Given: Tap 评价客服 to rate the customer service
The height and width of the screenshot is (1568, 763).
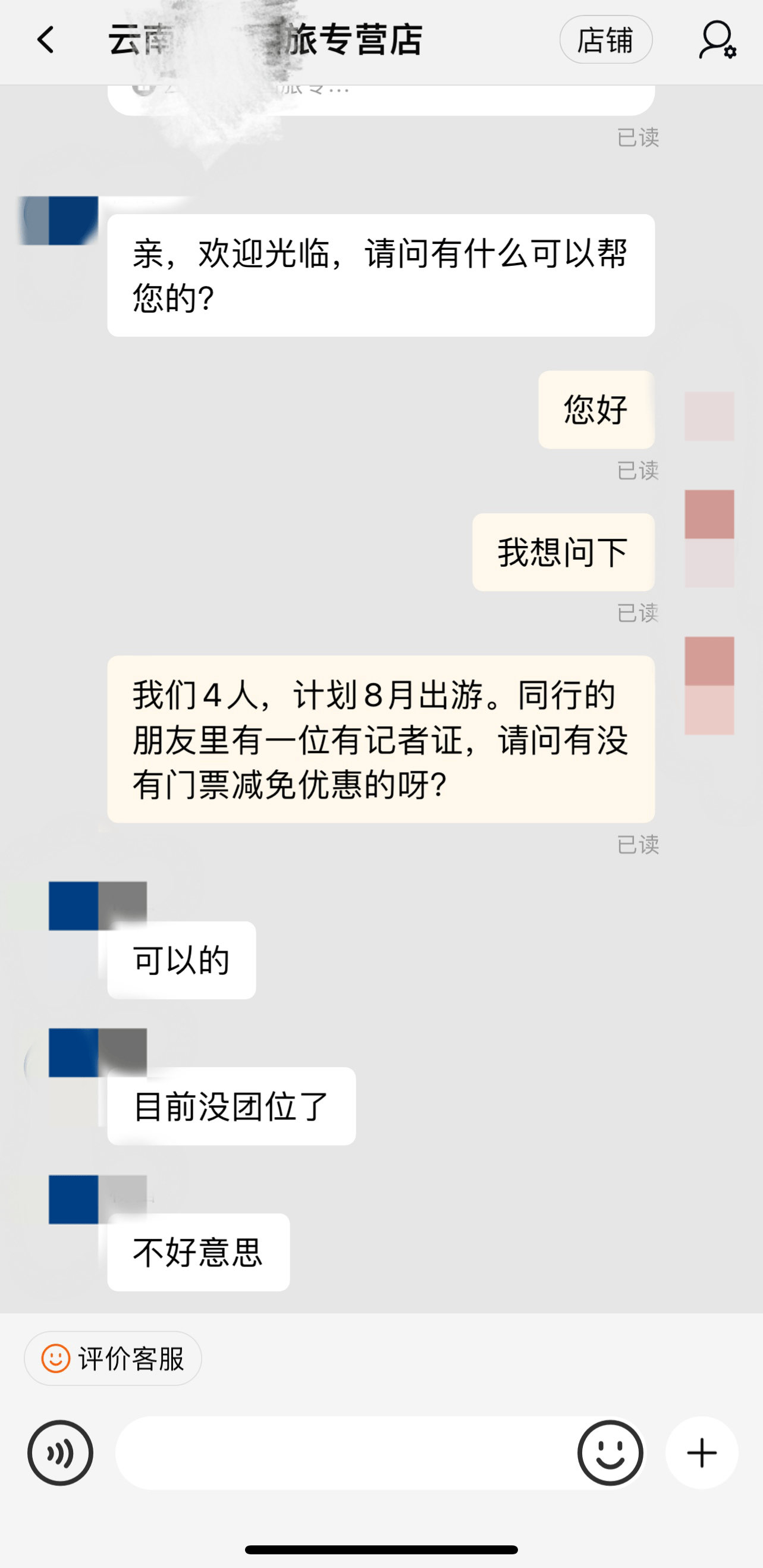Looking at the screenshot, I should coord(113,1359).
